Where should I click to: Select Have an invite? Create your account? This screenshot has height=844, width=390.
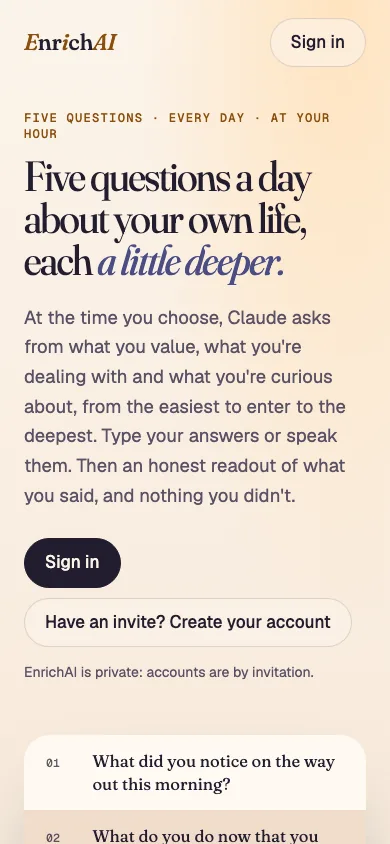coord(188,622)
